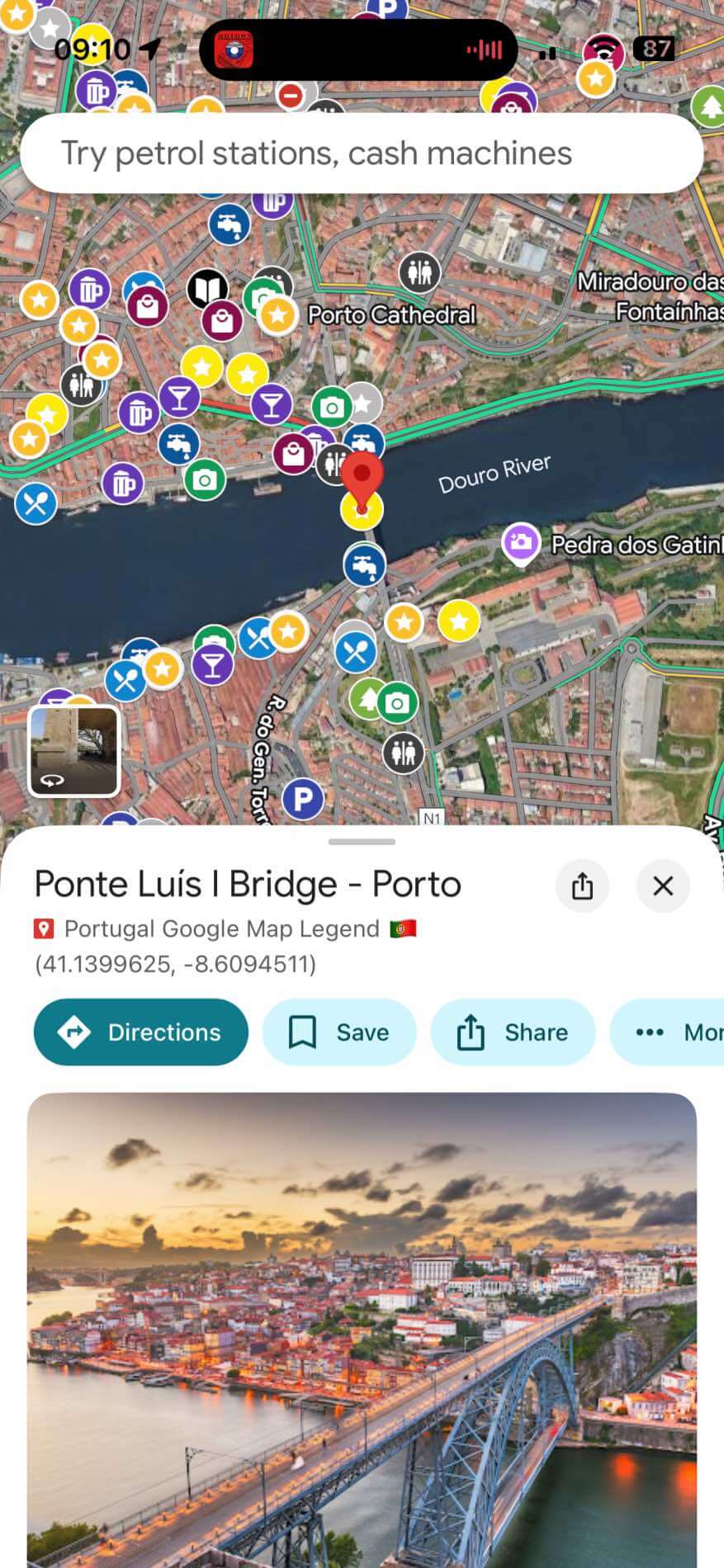This screenshot has height=1568, width=724.
Task: Open the petrol stations search box
Action: (361, 153)
